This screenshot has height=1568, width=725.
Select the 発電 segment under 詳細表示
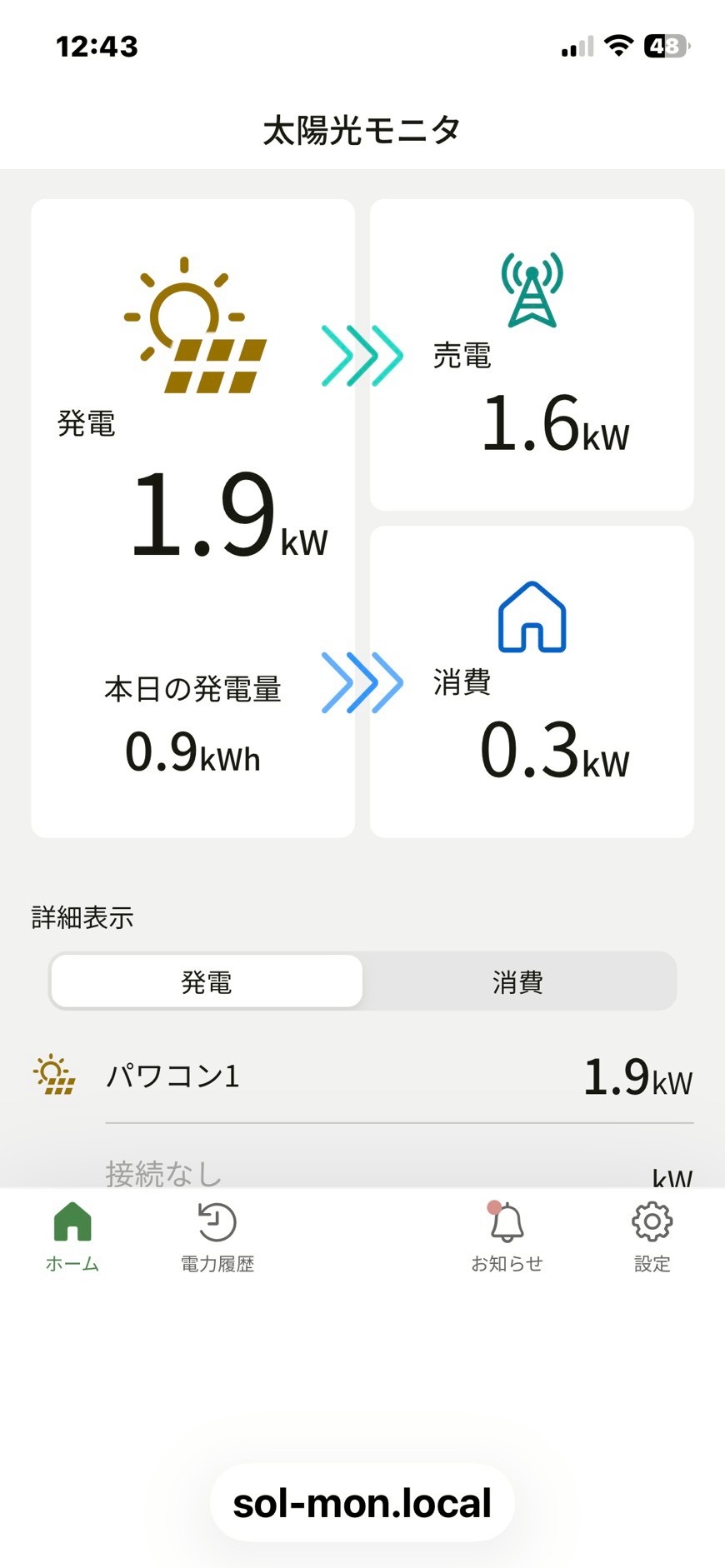(x=207, y=981)
